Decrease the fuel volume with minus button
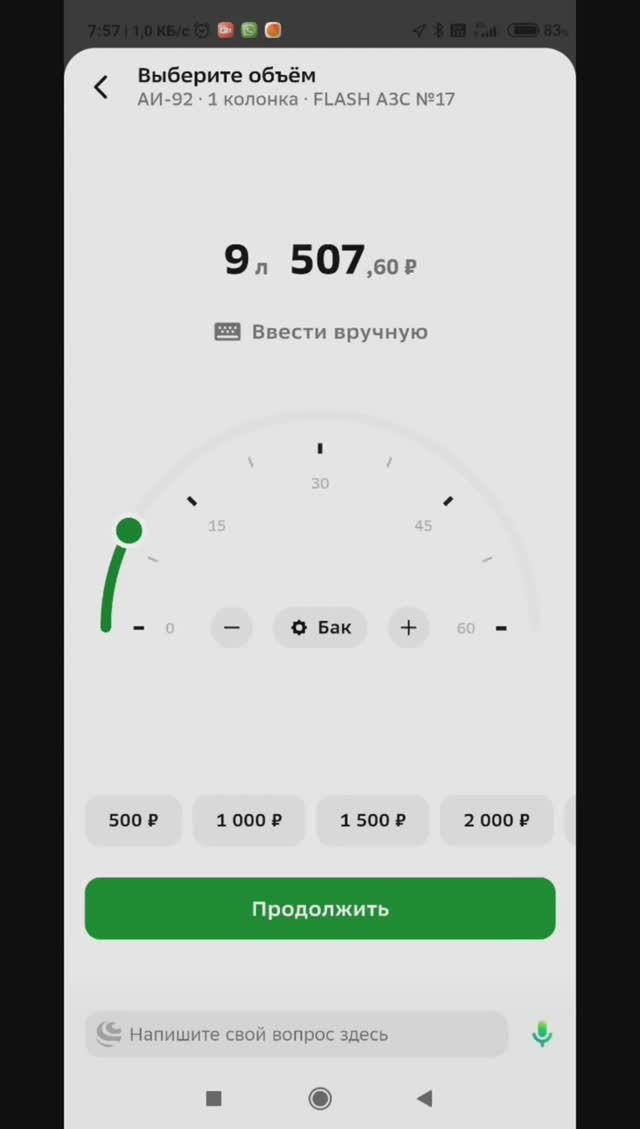Screen dimensions: 640x1129 click(231, 628)
